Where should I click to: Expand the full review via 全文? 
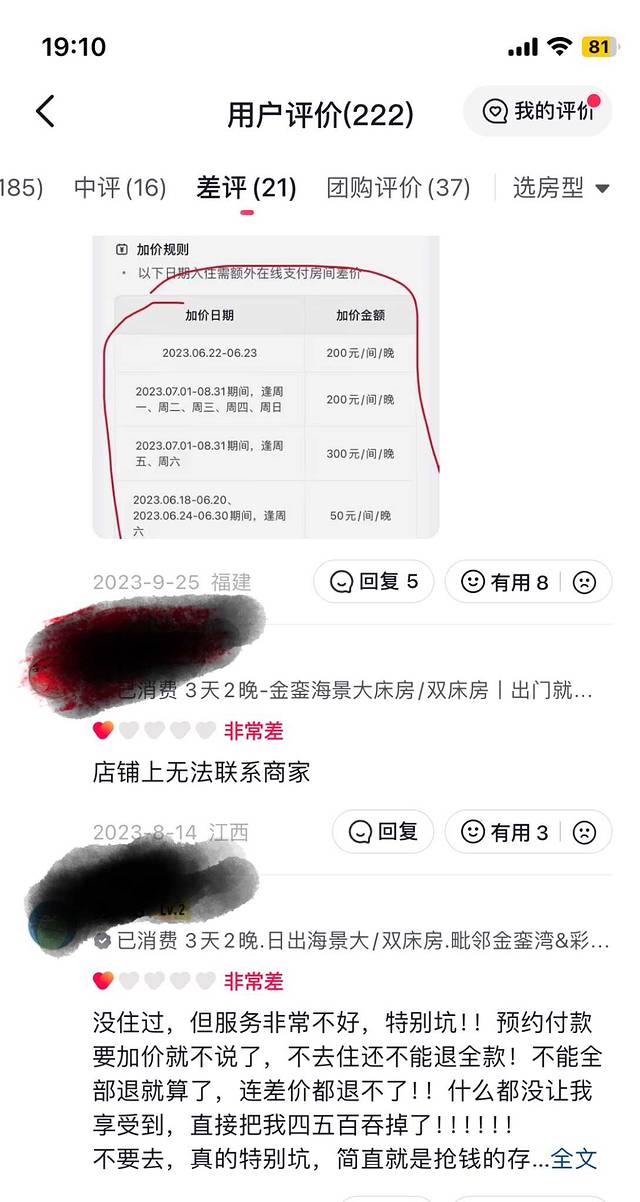[x=574, y=1159]
